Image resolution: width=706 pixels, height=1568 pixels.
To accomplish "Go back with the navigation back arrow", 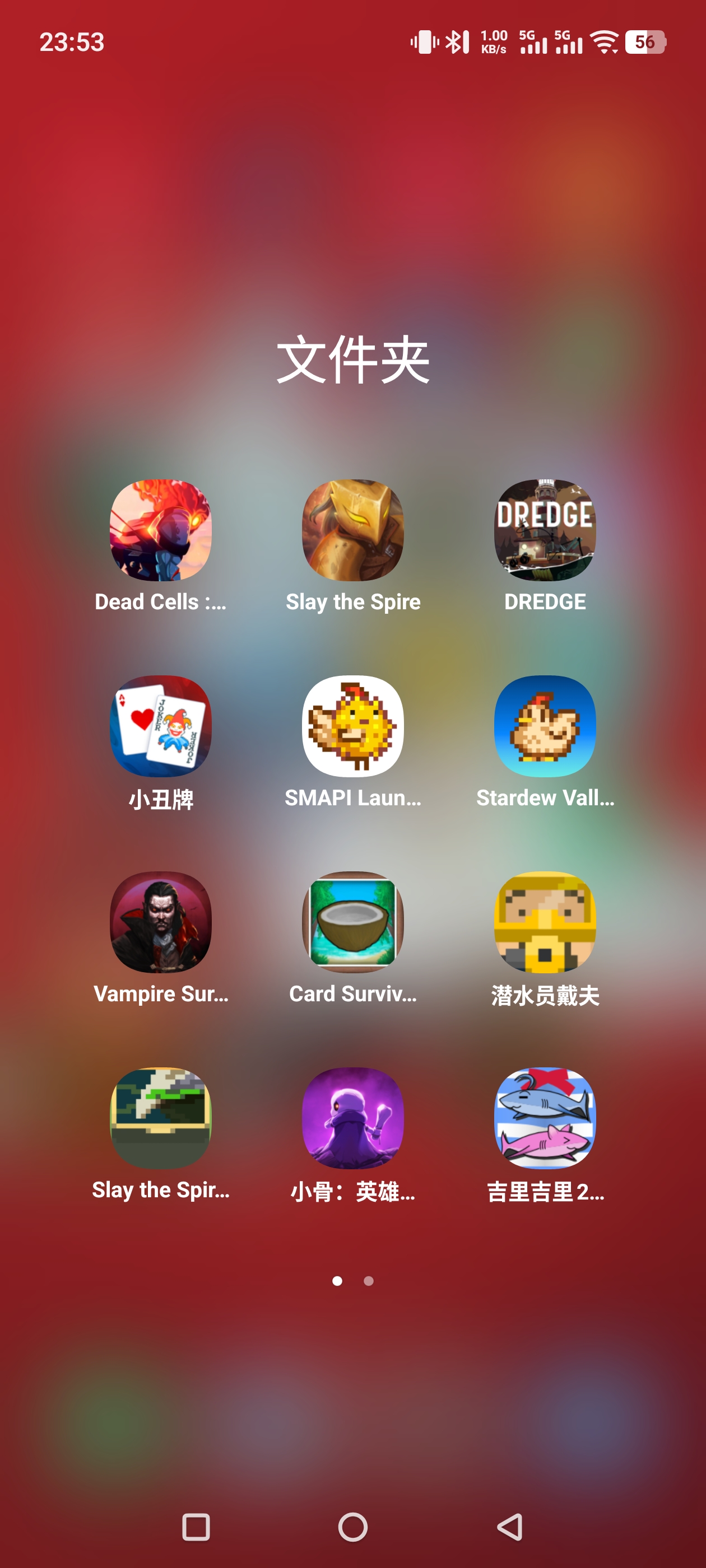I will [510, 1527].
